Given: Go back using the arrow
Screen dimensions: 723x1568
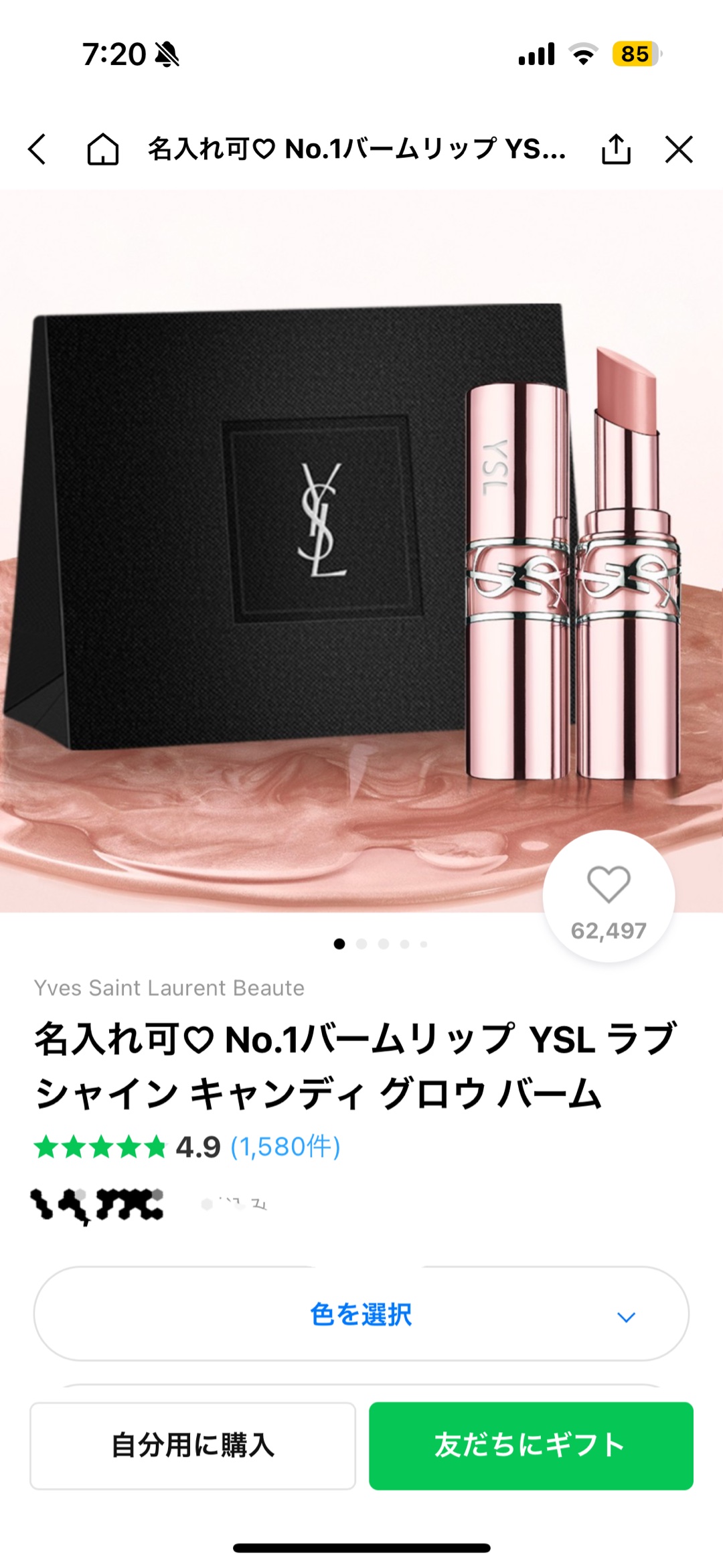Looking at the screenshot, I should [37, 149].
